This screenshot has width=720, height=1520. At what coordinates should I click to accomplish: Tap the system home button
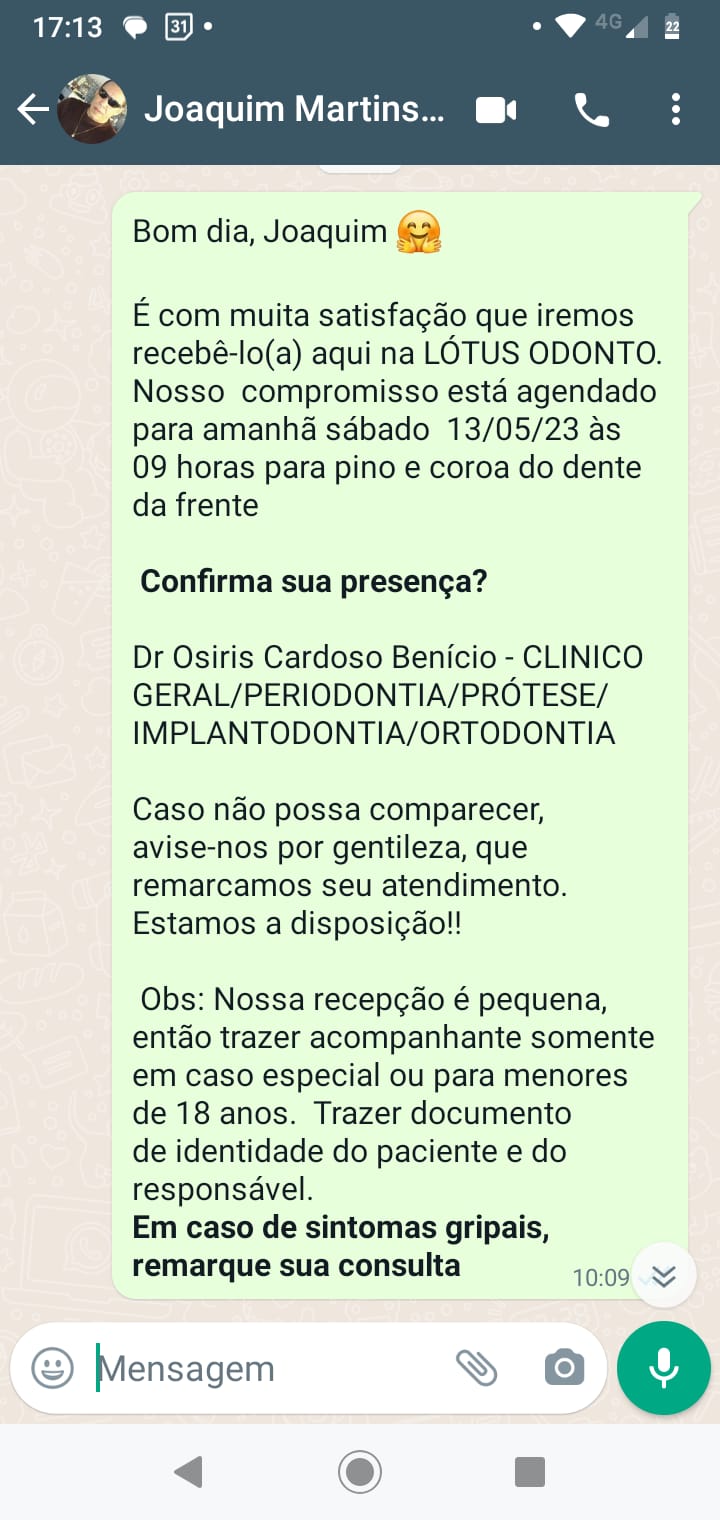tap(360, 1471)
